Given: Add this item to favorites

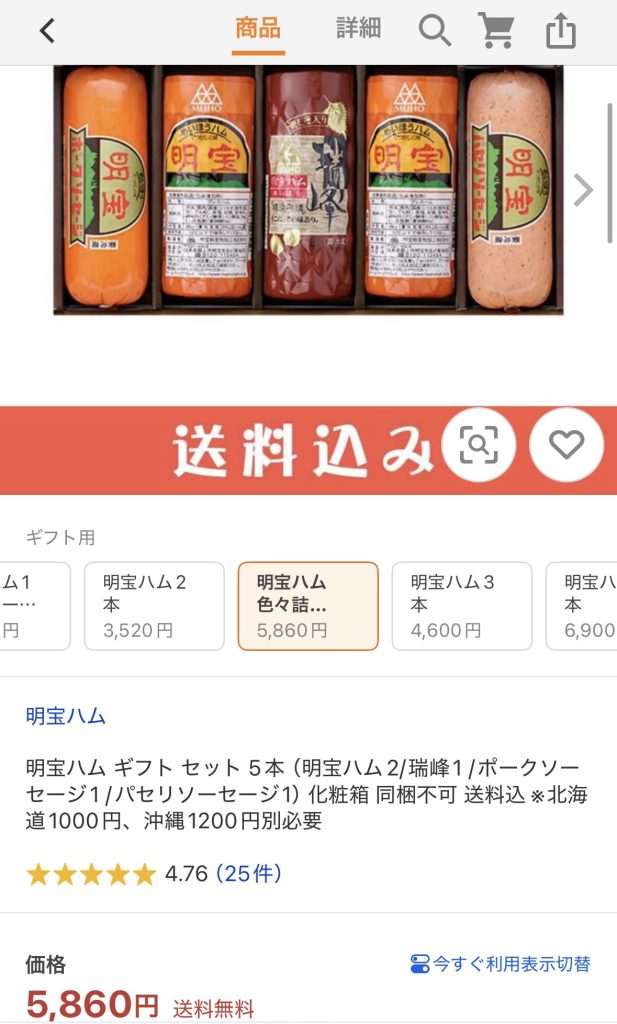Looking at the screenshot, I should (566, 445).
